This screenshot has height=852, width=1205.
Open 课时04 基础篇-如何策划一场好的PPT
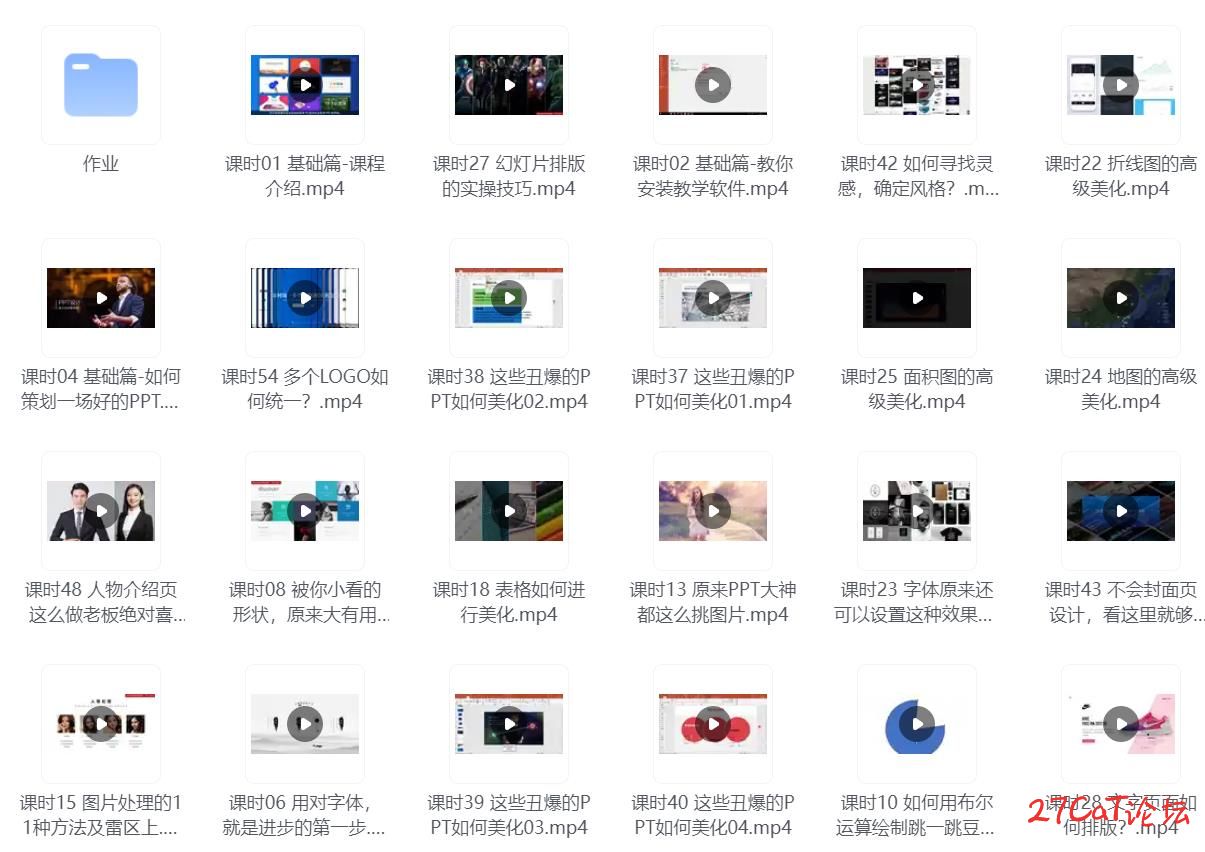101,298
